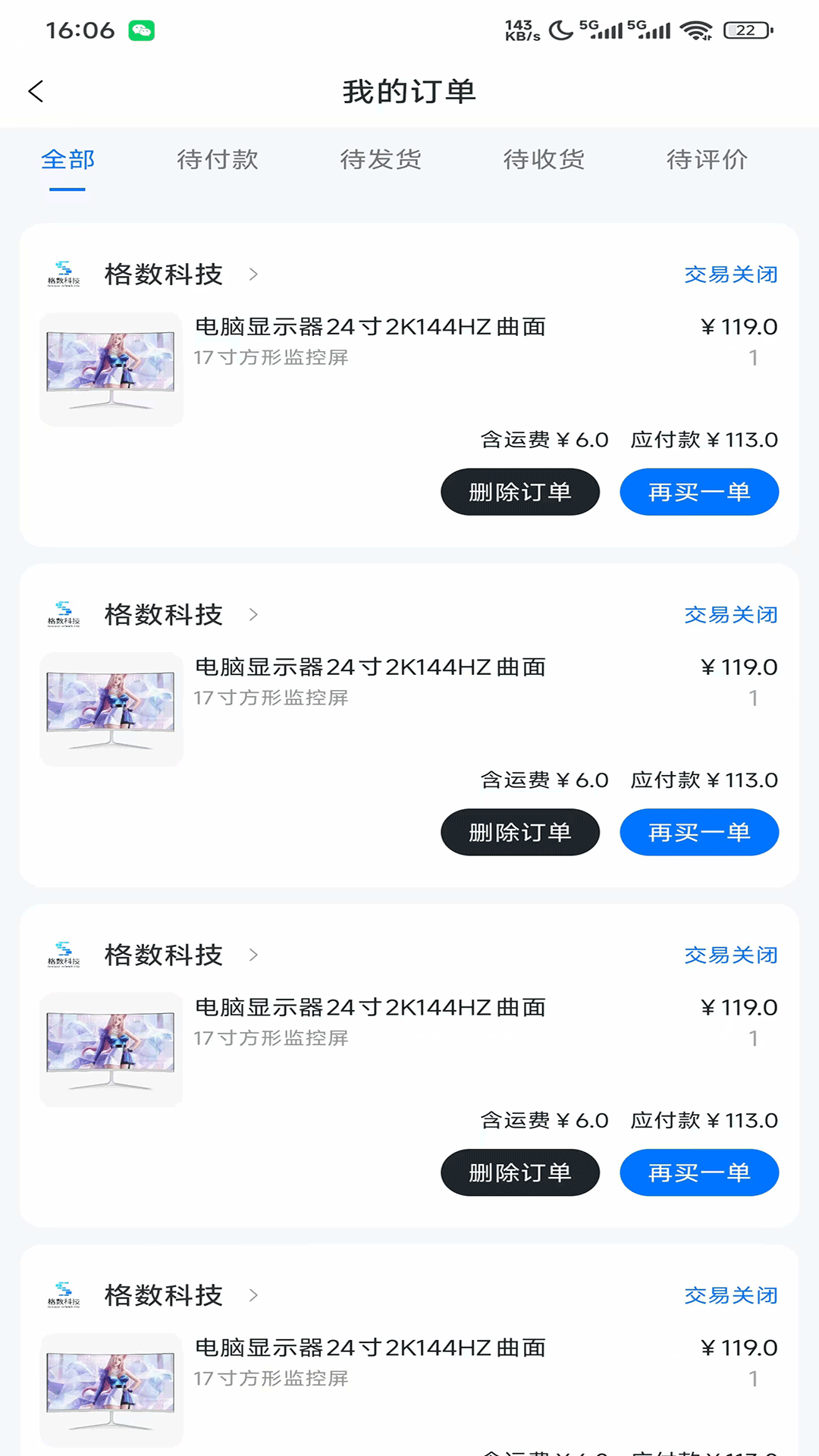
Task: Tap 再买一单 on the second order
Action: coord(698,832)
